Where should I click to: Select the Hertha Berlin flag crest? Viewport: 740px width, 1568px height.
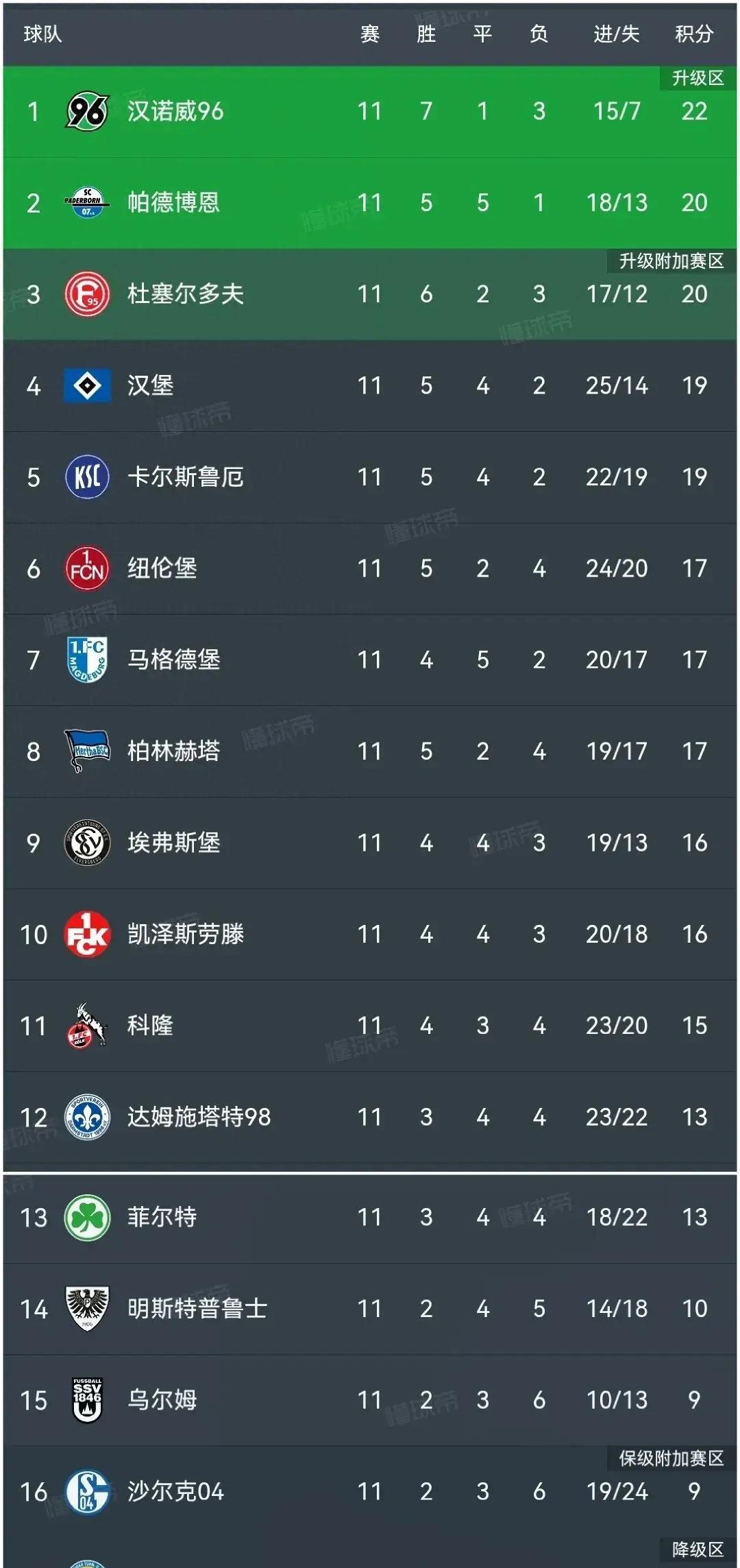pyautogui.click(x=88, y=752)
